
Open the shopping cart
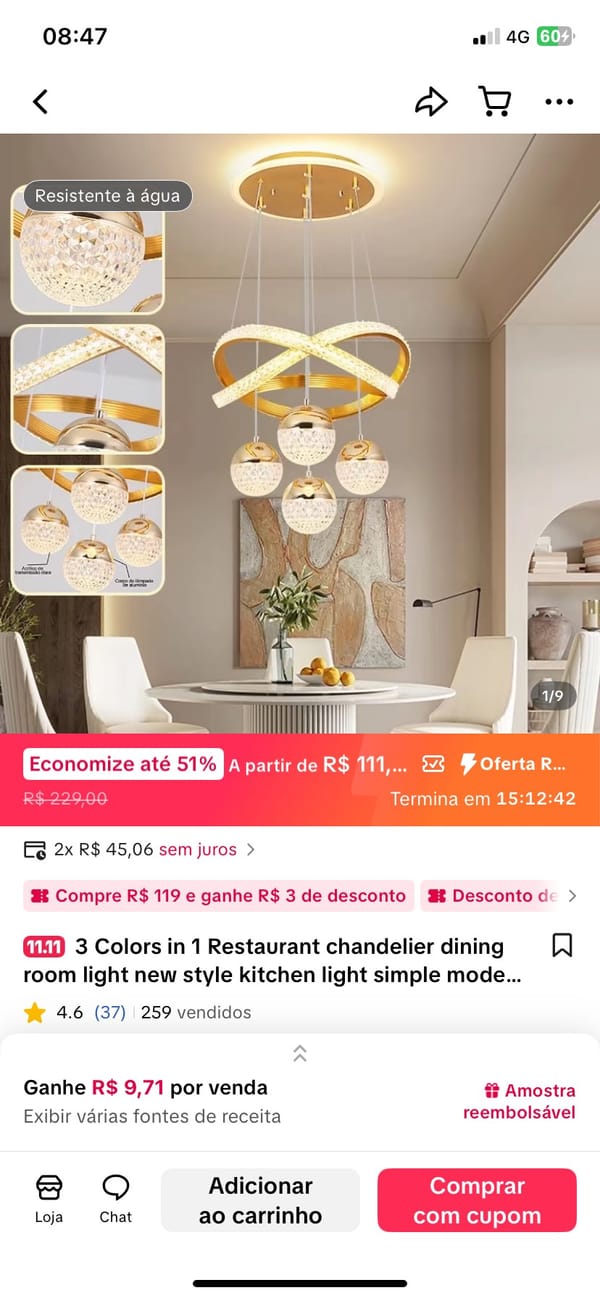[x=494, y=101]
